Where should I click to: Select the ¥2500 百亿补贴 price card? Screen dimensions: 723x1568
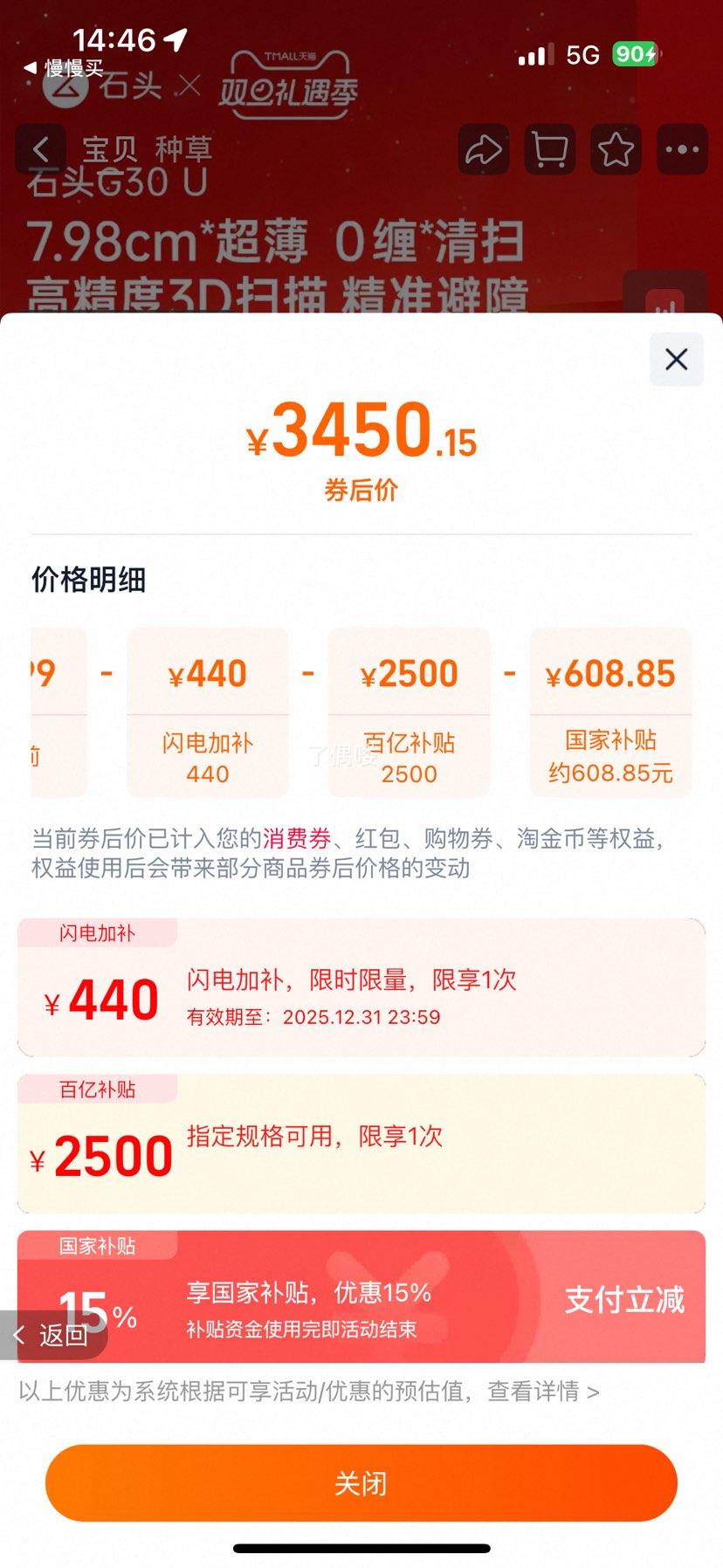click(409, 714)
